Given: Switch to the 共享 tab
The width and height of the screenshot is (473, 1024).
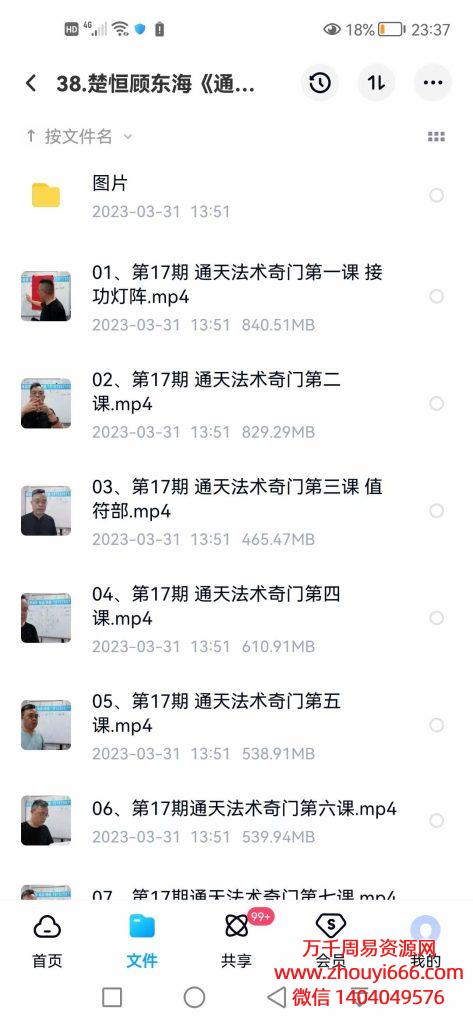Looking at the screenshot, I should 236,940.
